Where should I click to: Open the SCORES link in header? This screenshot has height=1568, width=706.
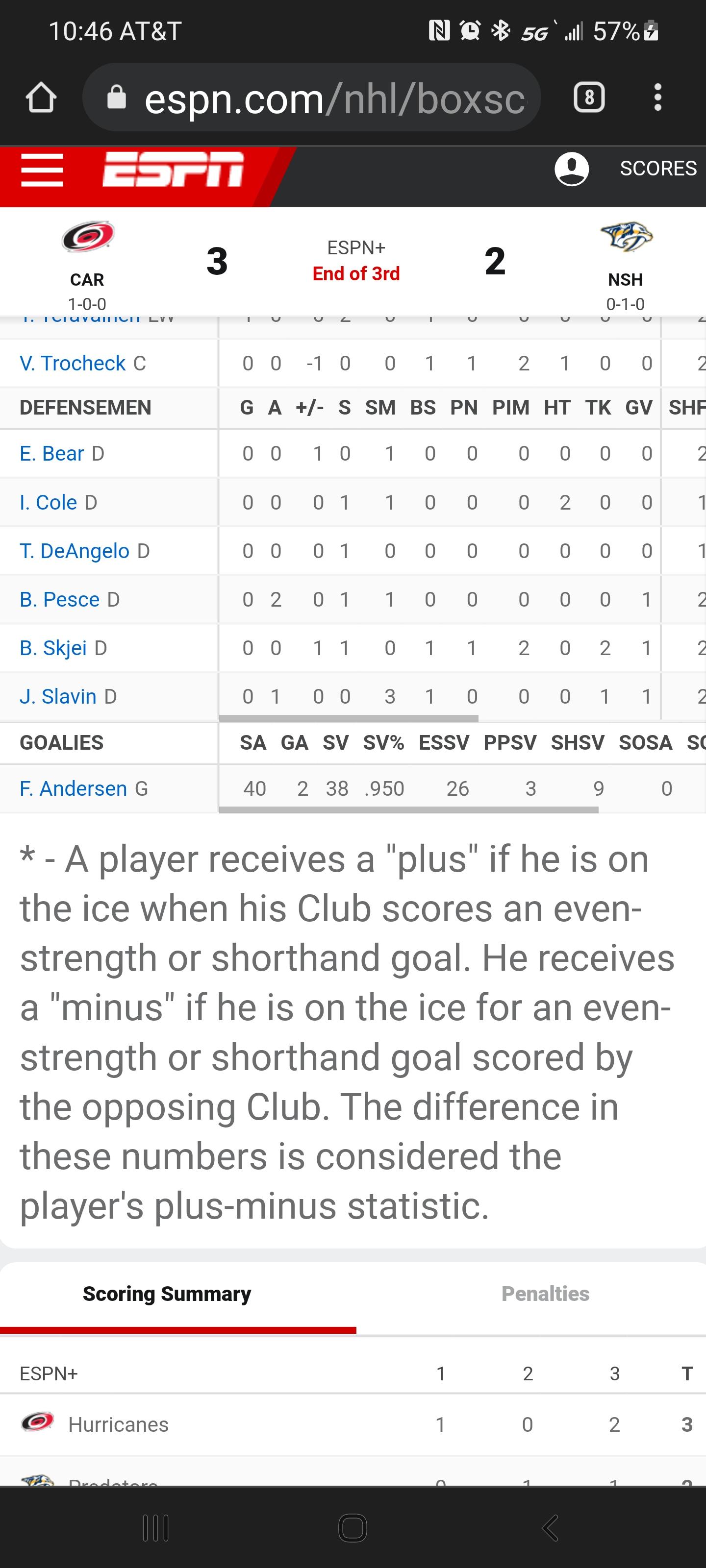click(658, 168)
